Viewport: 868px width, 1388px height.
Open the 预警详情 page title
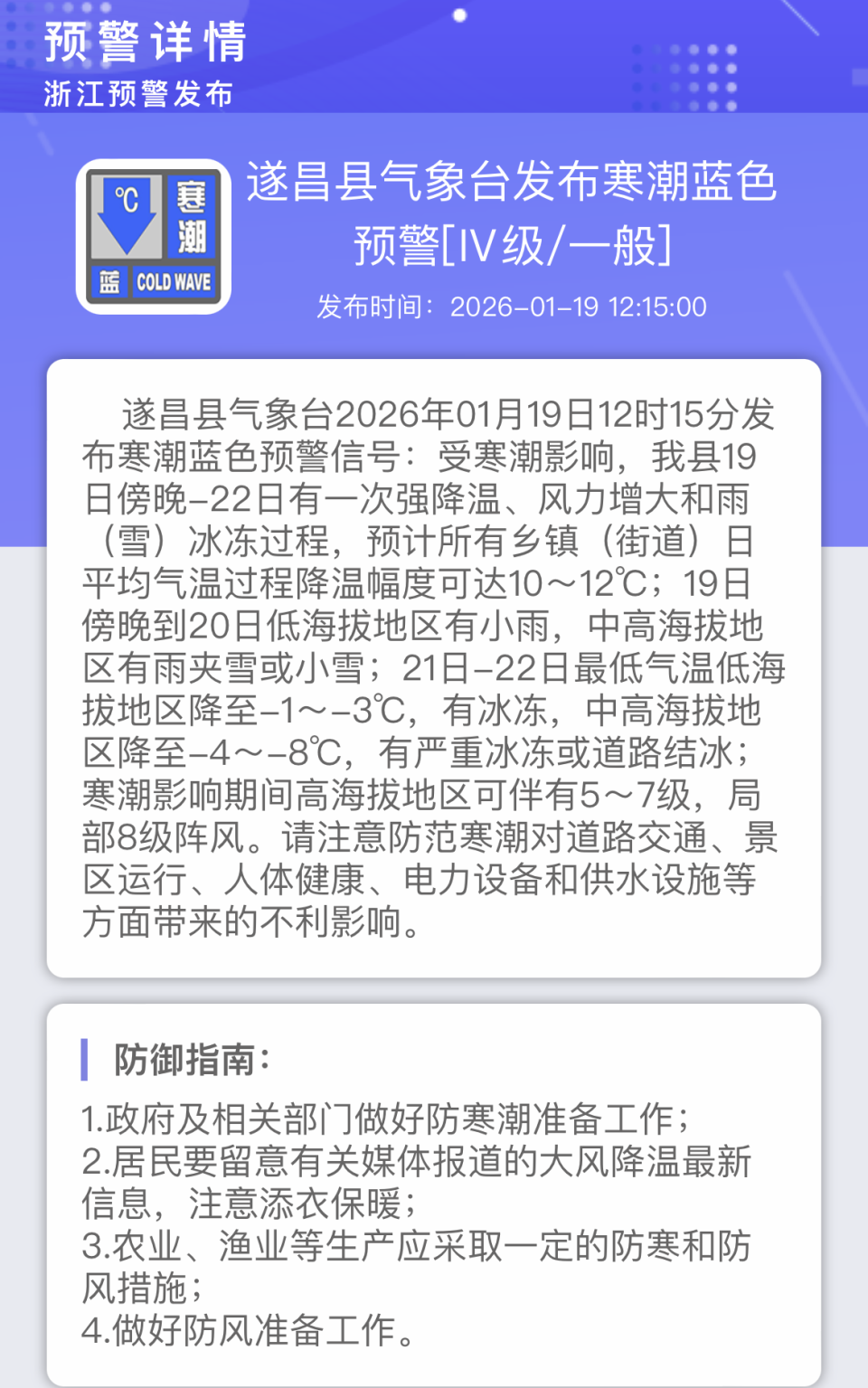coord(146,44)
